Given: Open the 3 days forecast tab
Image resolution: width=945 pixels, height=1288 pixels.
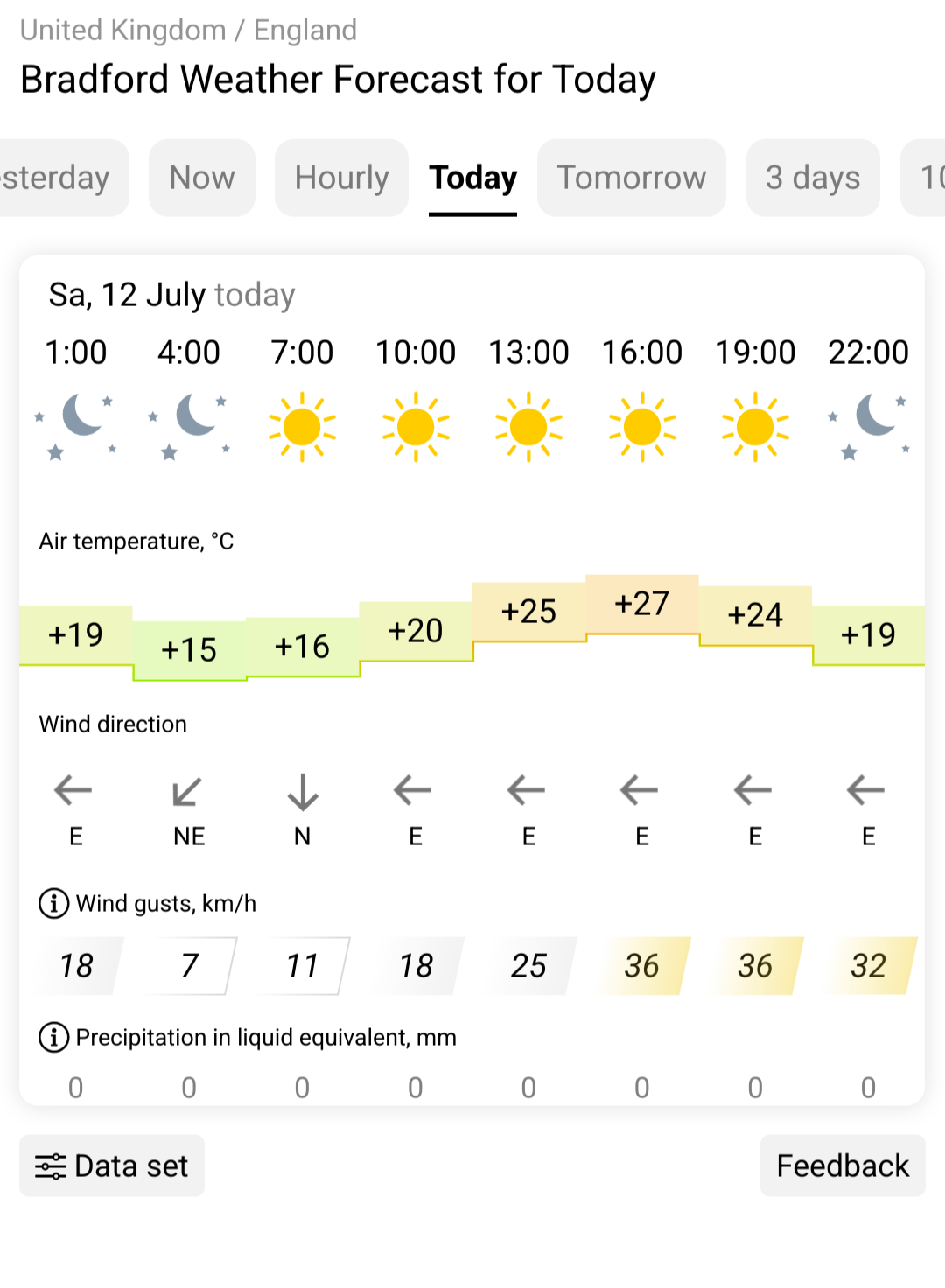Looking at the screenshot, I should pyautogui.click(x=812, y=178).
